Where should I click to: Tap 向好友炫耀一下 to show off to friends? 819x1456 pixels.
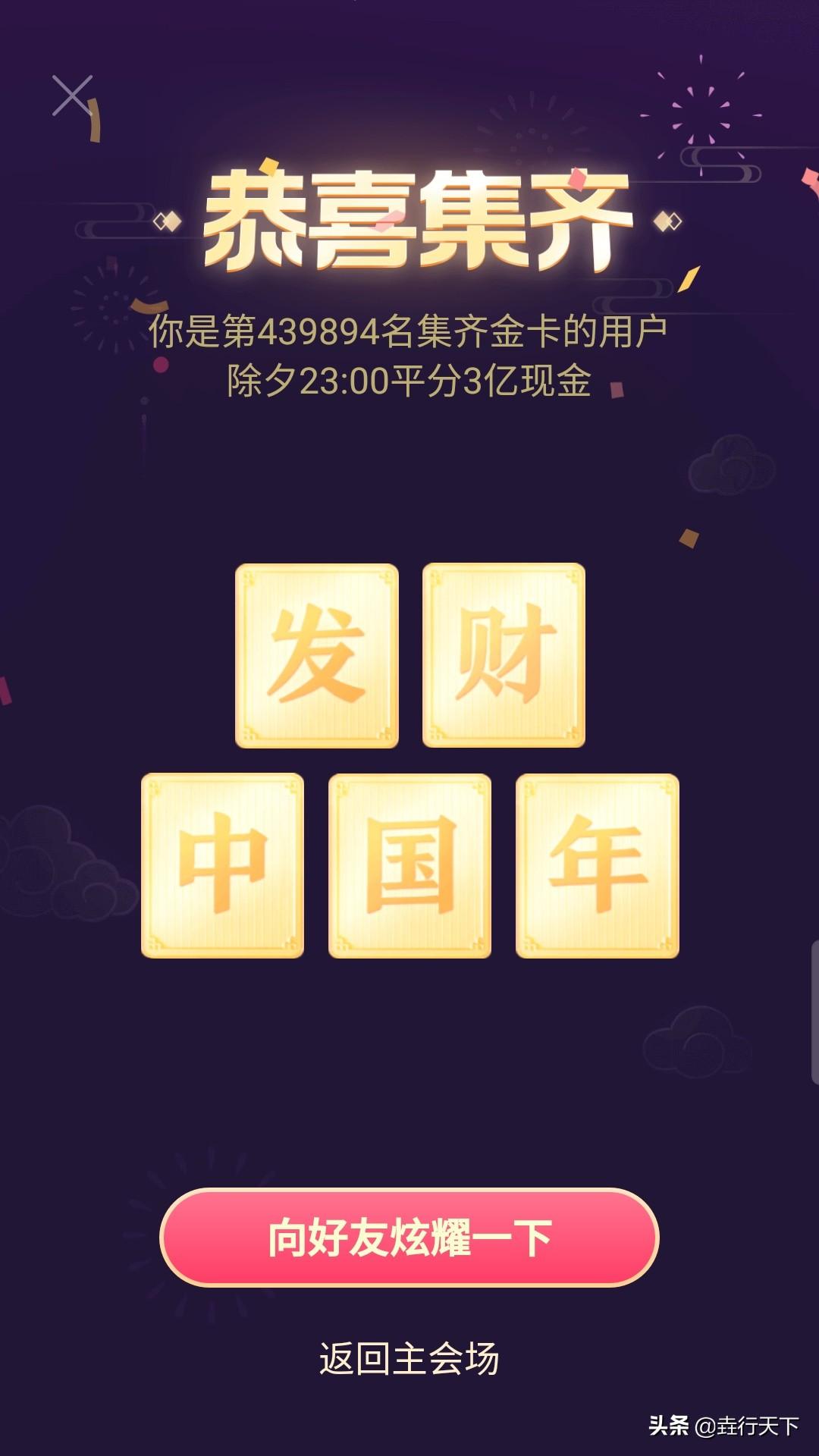click(x=409, y=1238)
